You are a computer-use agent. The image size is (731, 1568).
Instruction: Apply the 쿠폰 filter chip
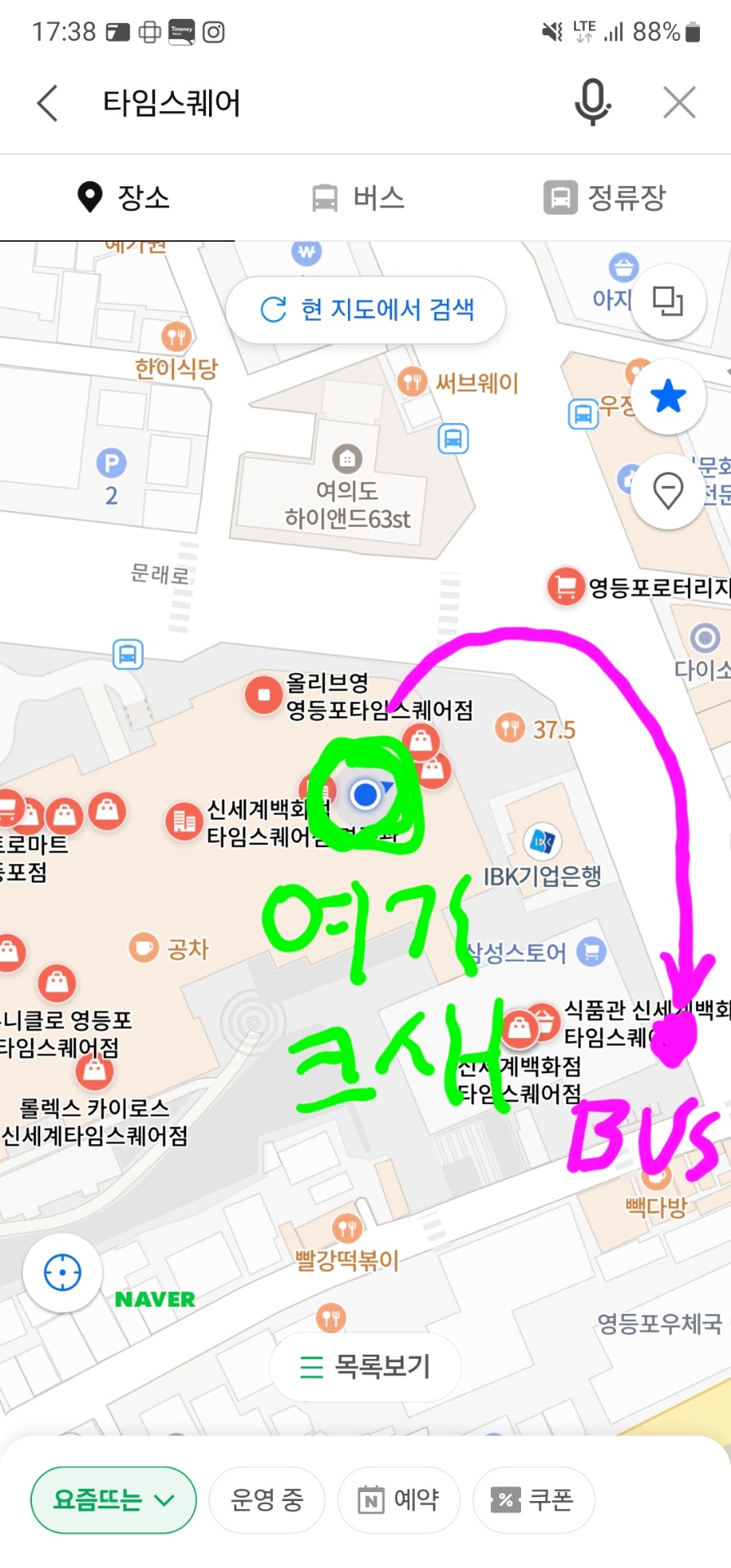tap(533, 1500)
